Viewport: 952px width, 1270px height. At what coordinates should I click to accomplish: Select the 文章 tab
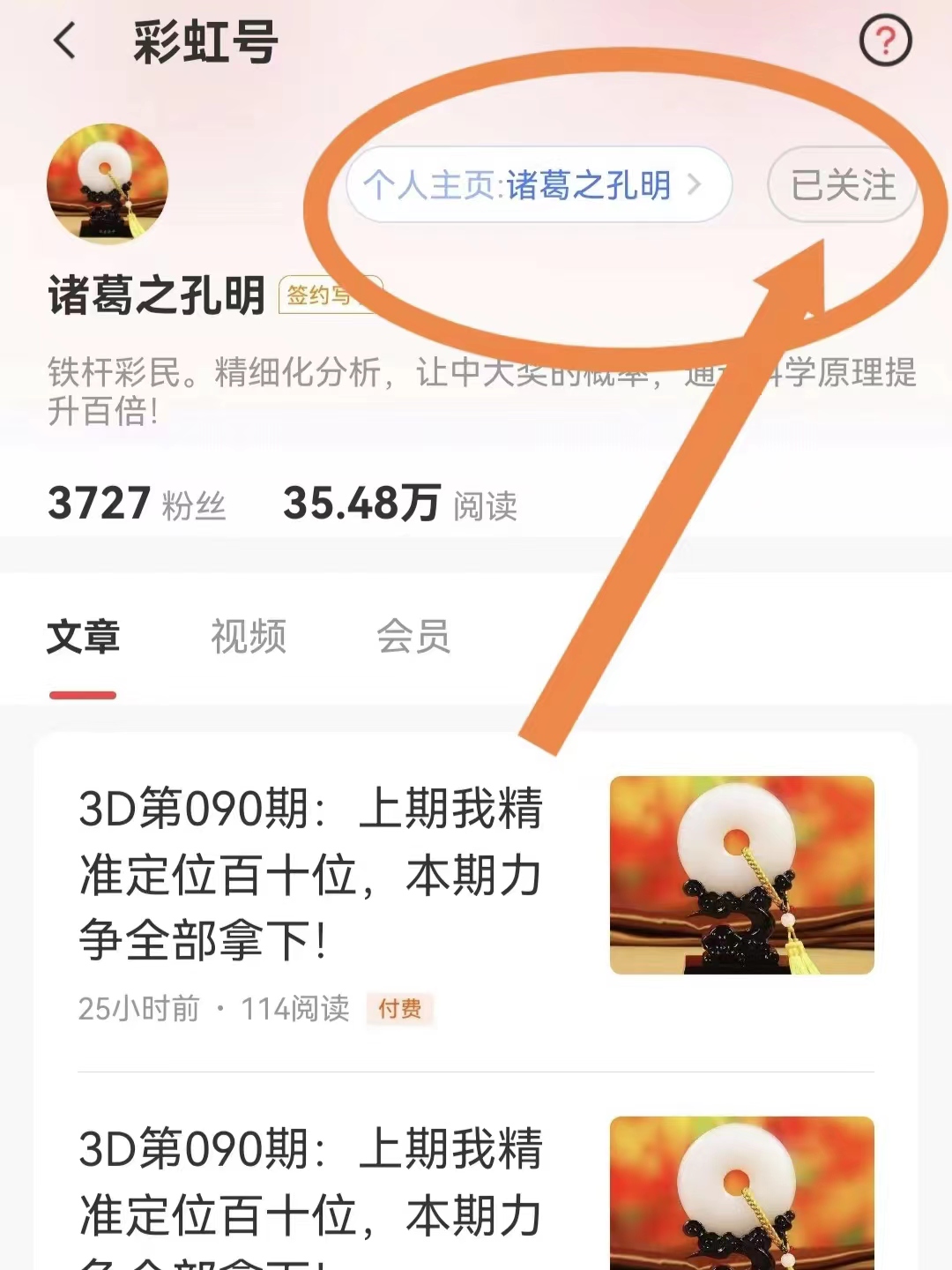click(x=83, y=637)
